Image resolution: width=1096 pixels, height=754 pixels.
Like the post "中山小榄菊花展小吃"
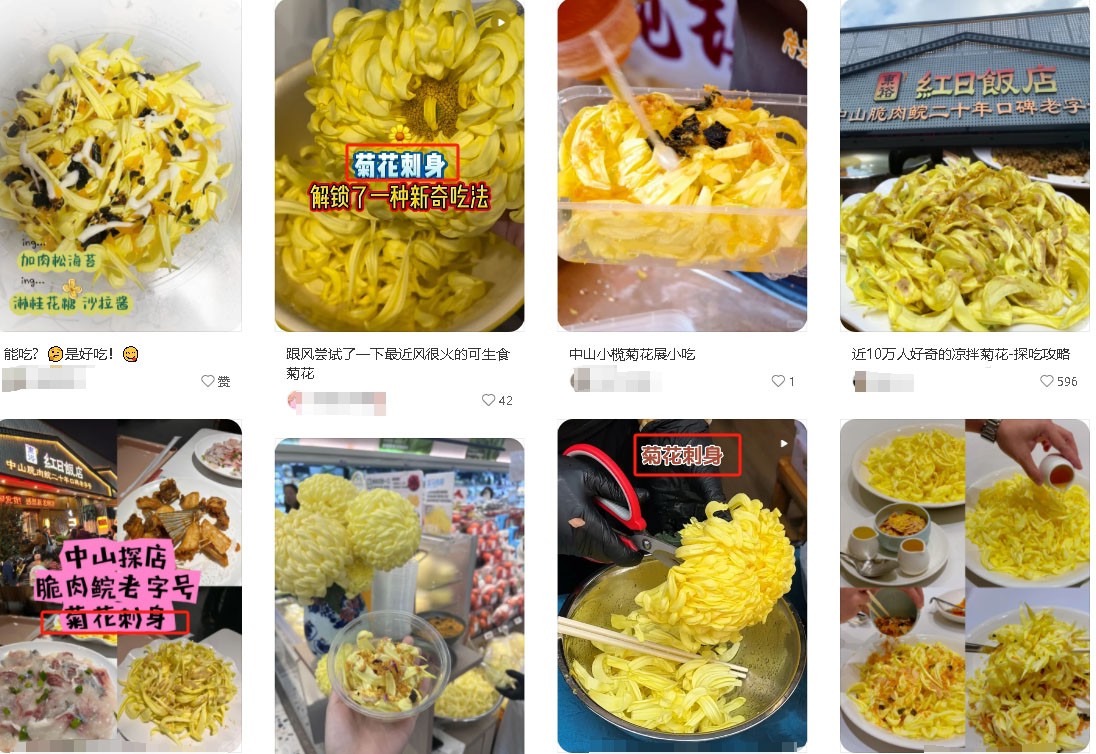[x=778, y=381]
